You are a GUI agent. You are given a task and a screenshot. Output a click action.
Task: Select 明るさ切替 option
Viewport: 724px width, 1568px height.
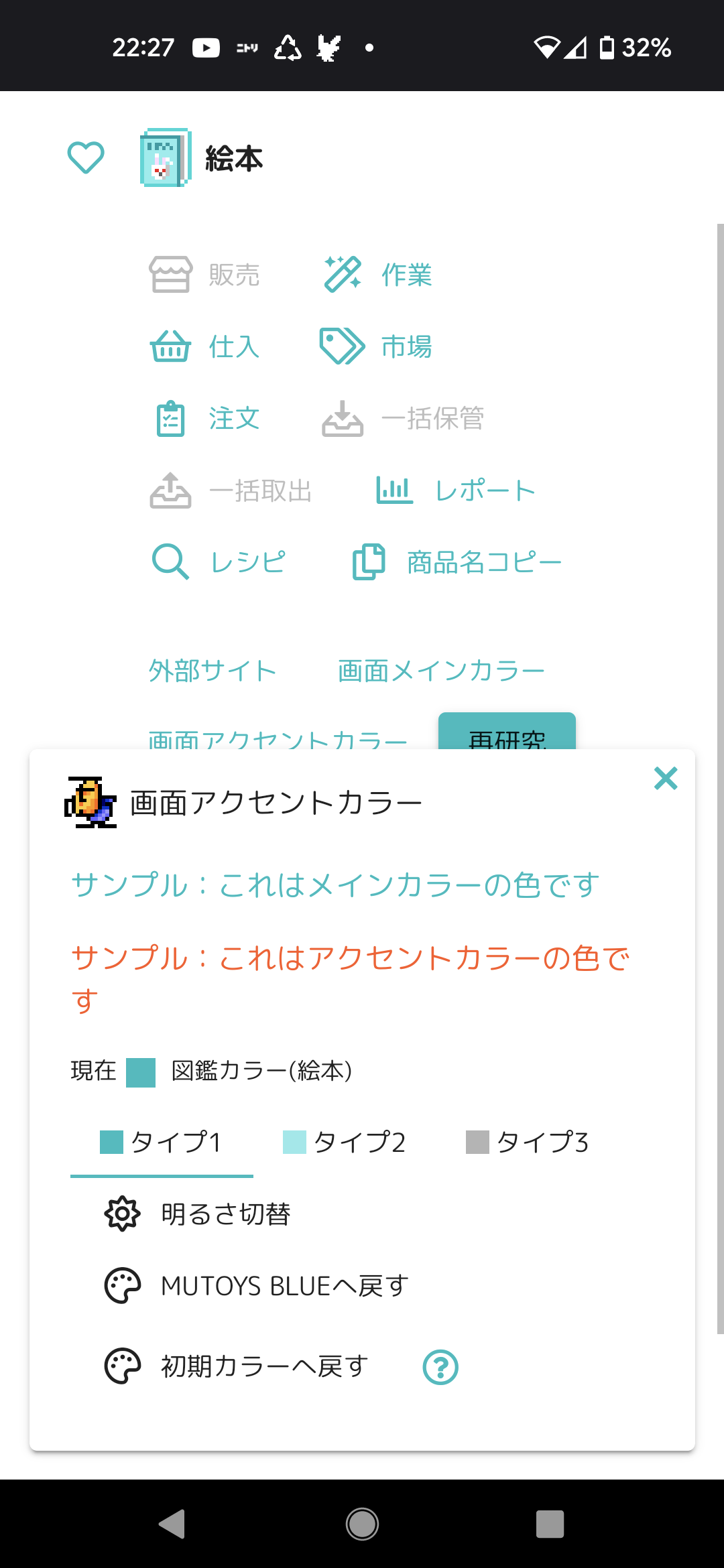coord(197,1214)
